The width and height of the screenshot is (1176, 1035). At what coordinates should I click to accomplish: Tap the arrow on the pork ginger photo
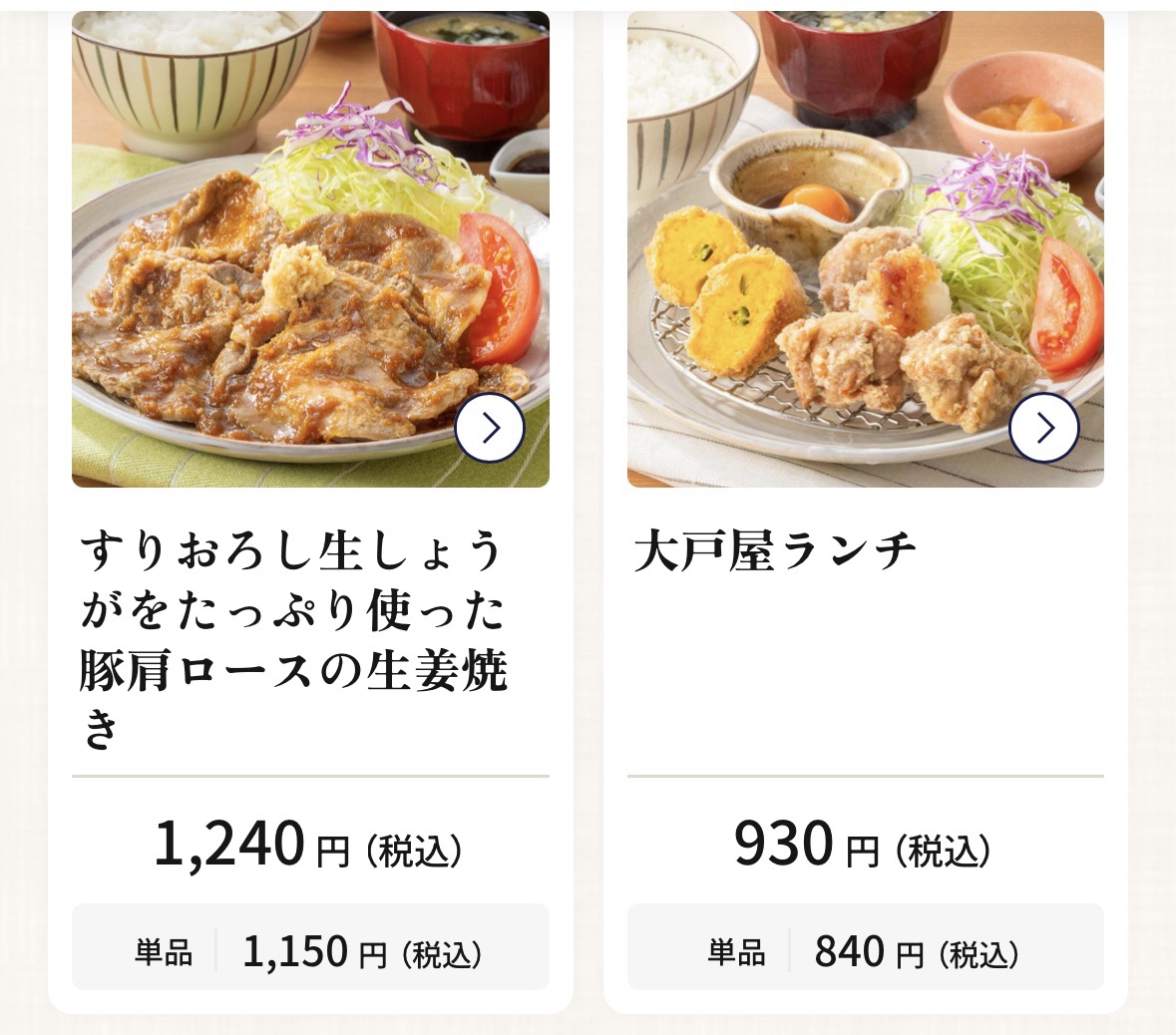click(x=490, y=428)
